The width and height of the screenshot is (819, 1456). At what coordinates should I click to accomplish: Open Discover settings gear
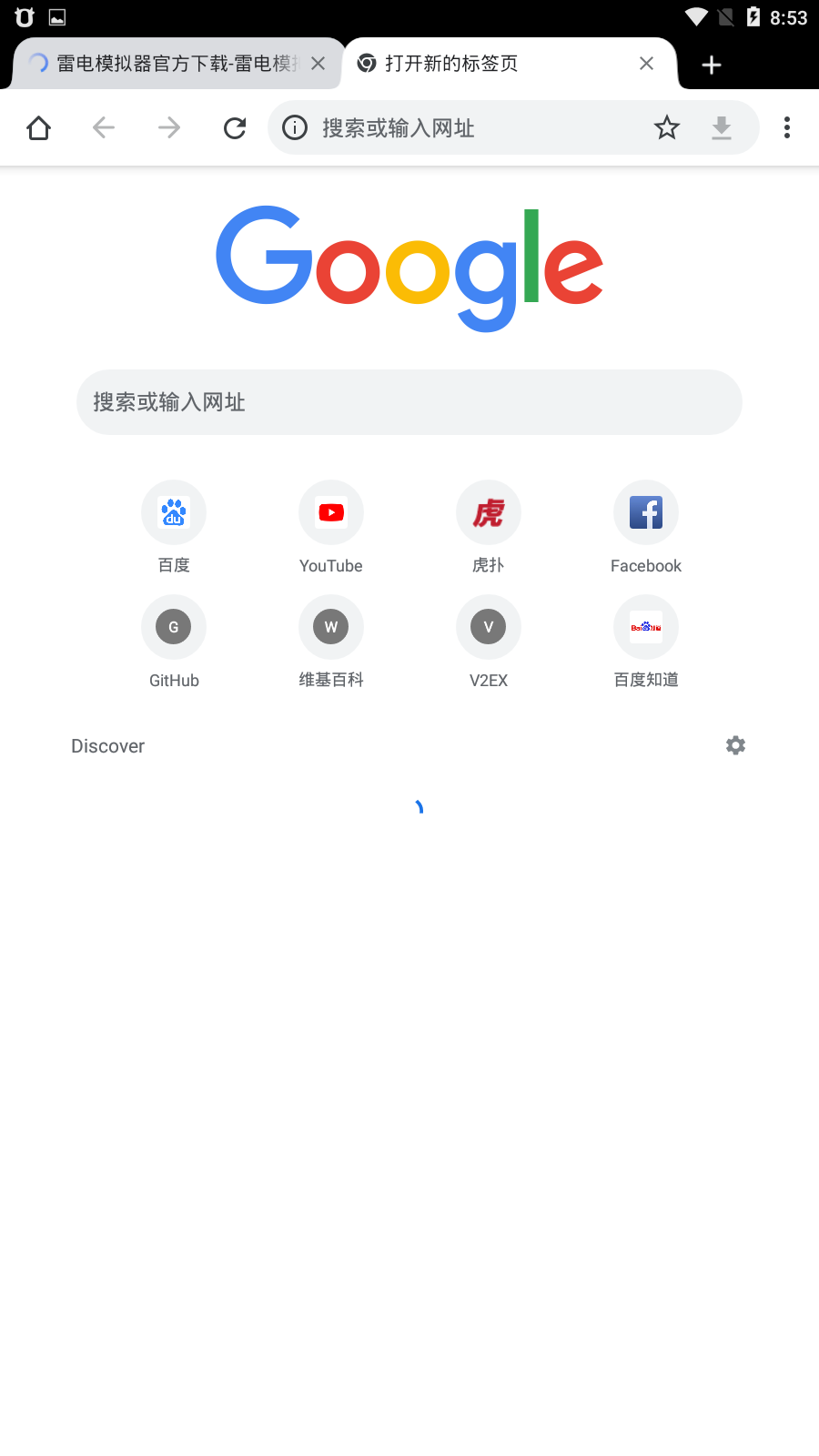click(735, 746)
